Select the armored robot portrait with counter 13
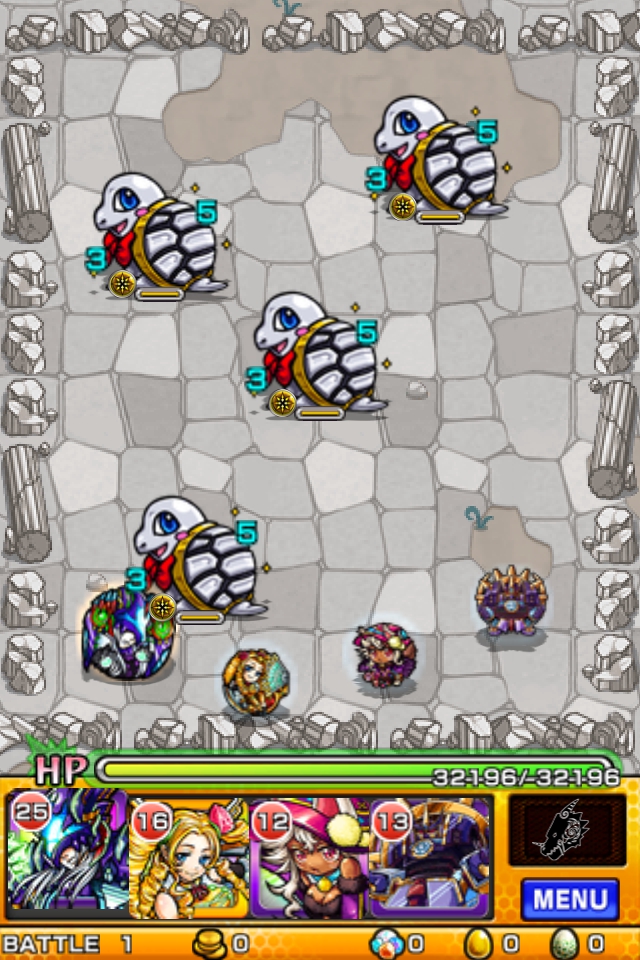This screenshot has width=640, height=960. [x=430, y=856]
